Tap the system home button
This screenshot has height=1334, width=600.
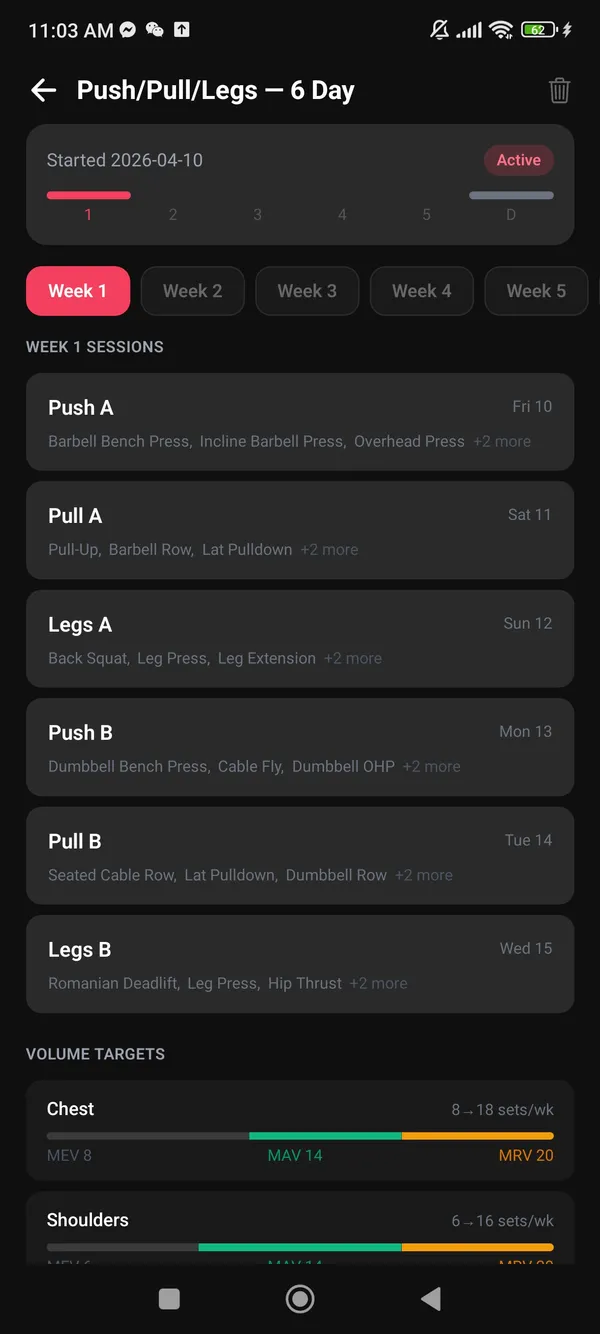(300, 1299)
